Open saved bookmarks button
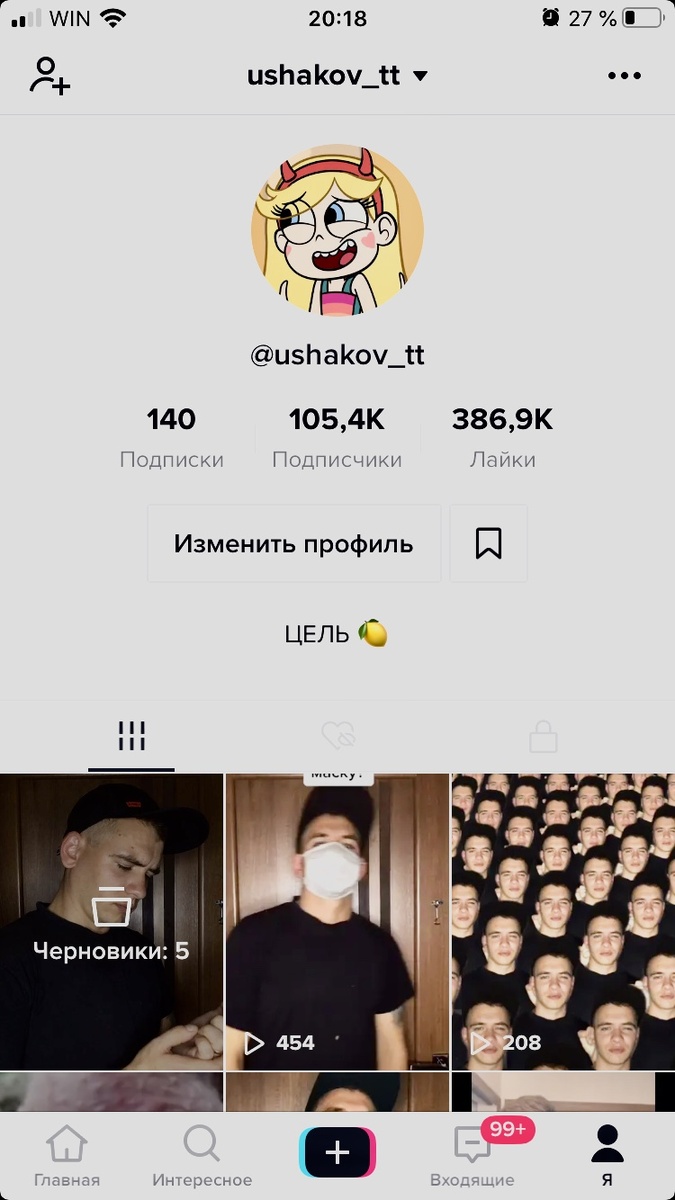This screenshot has height=1200, width=675. point(488,544)
